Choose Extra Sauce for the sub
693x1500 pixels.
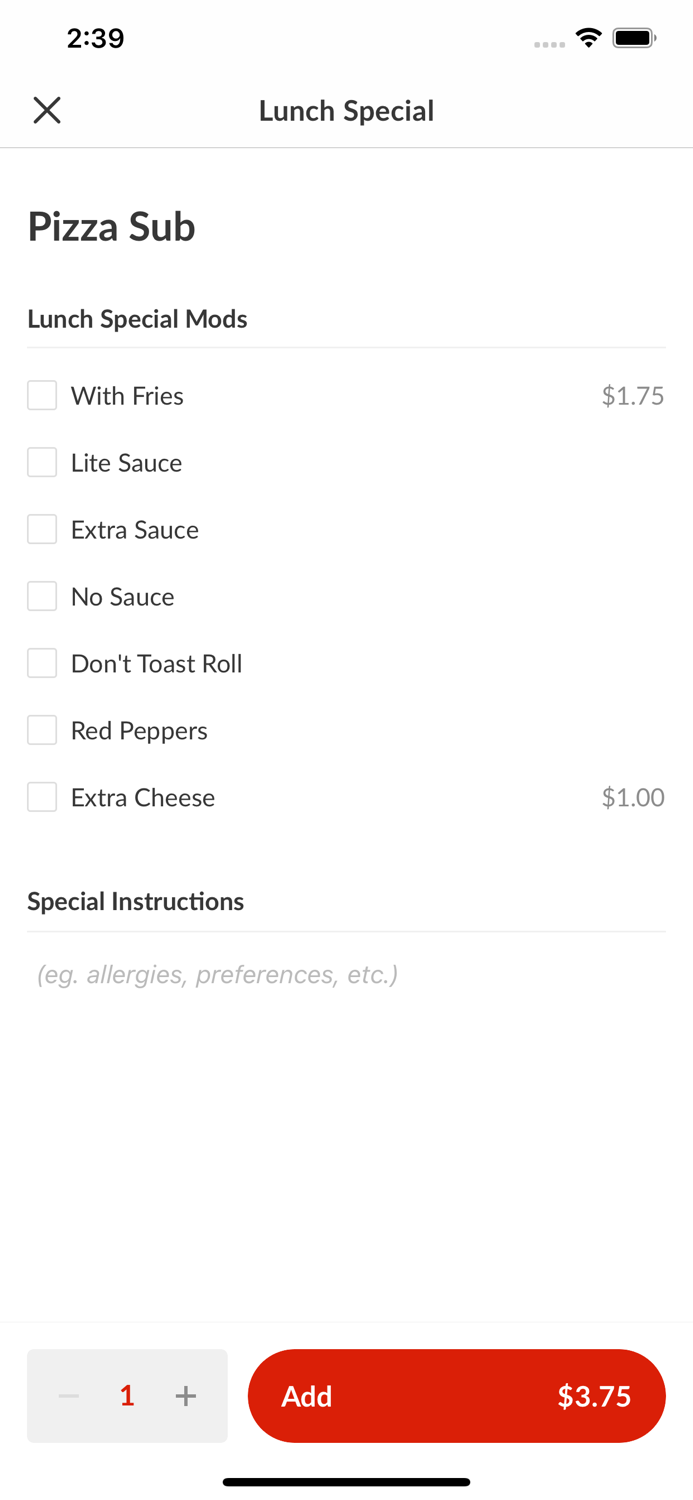(x=42, y=530)
